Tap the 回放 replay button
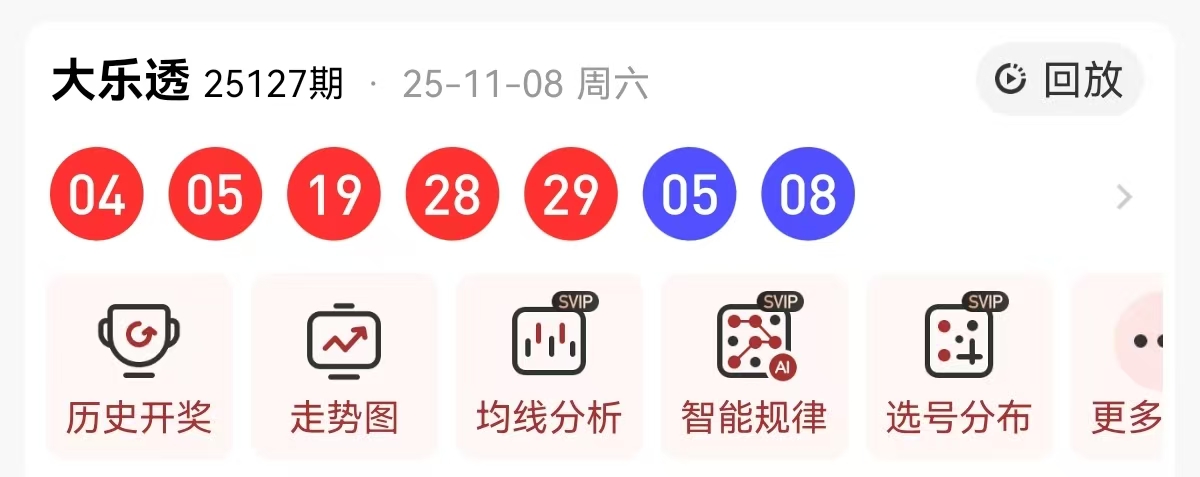This screenshot has width=1200, height=477. 1059,80
